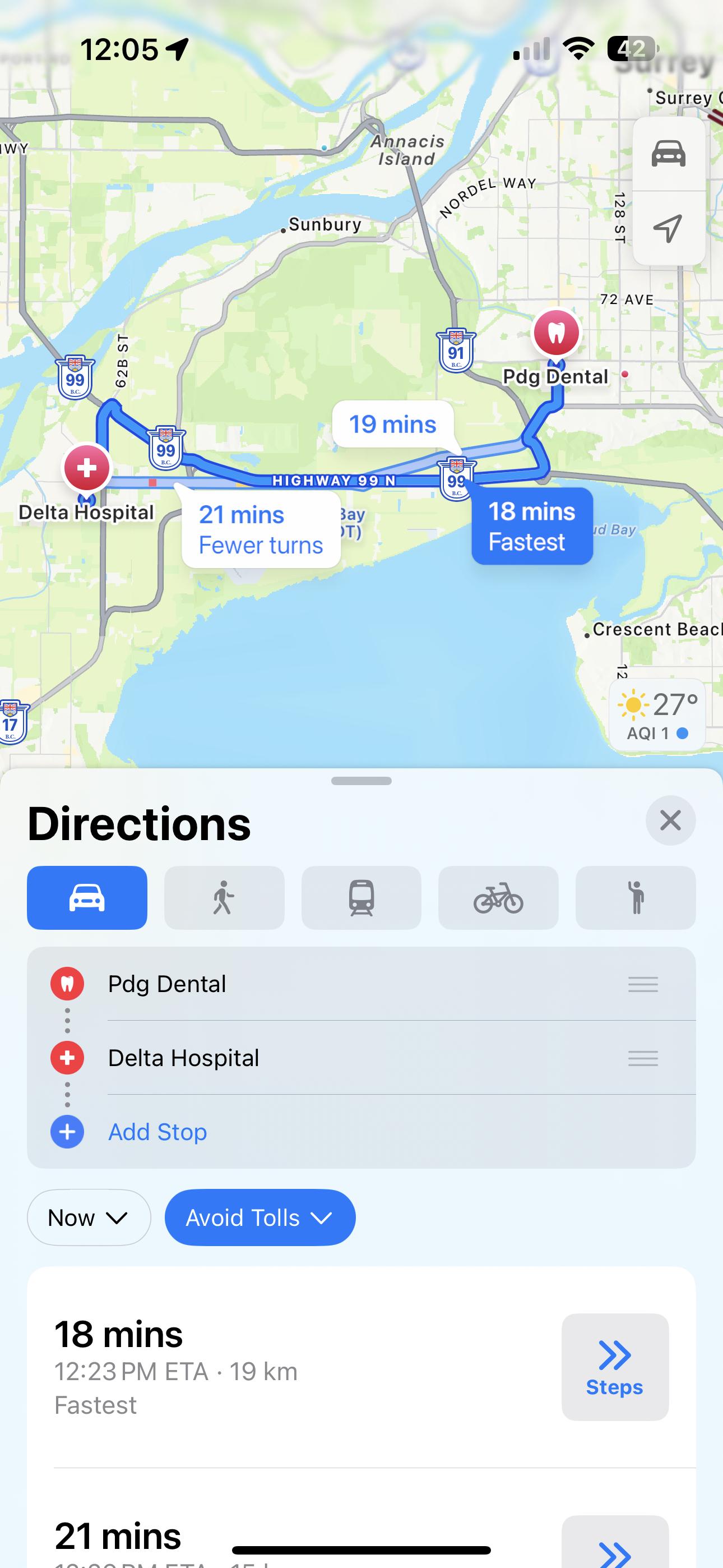Open the Avoid Tolls options
This screenshot has width=723, height=1568.
coord(260,1217)
